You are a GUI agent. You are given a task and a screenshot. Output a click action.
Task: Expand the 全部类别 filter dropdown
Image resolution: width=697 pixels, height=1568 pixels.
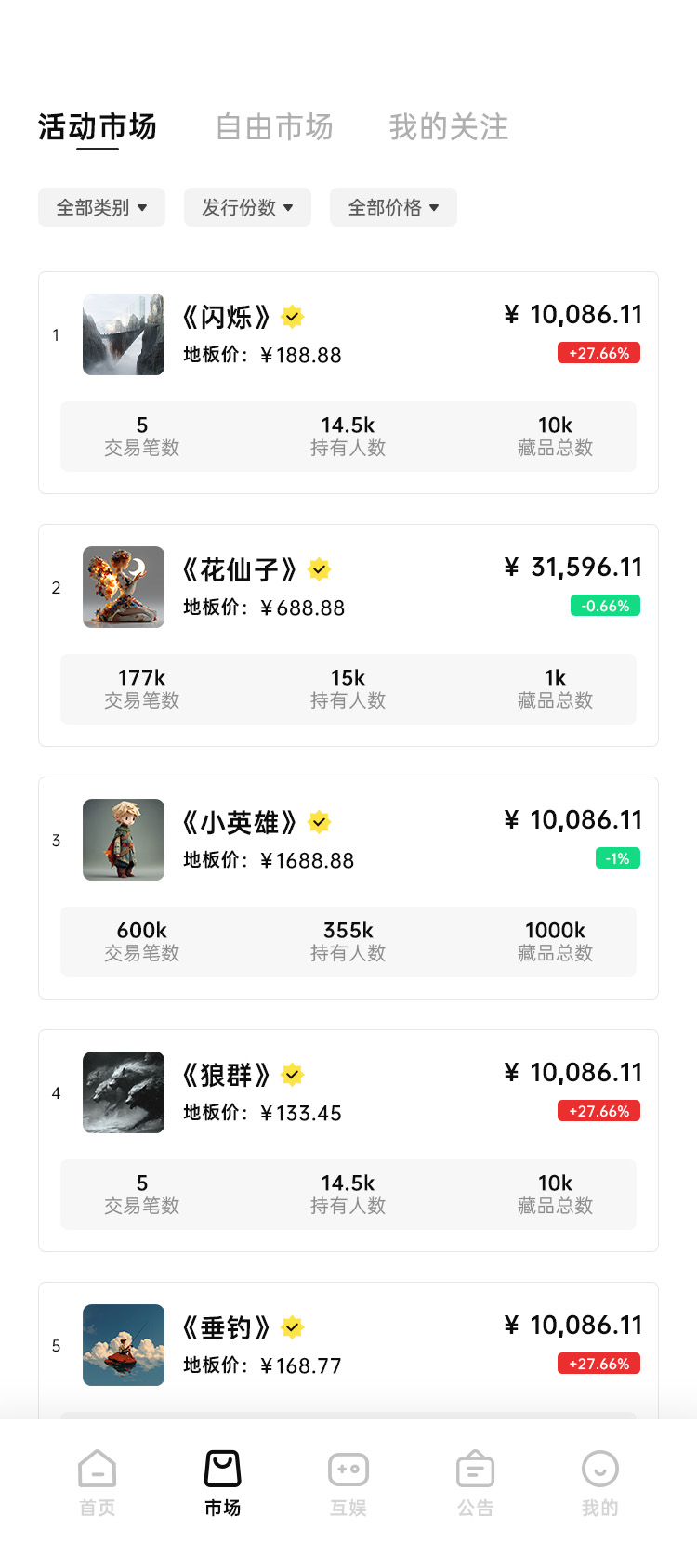(x=101, y=207)
